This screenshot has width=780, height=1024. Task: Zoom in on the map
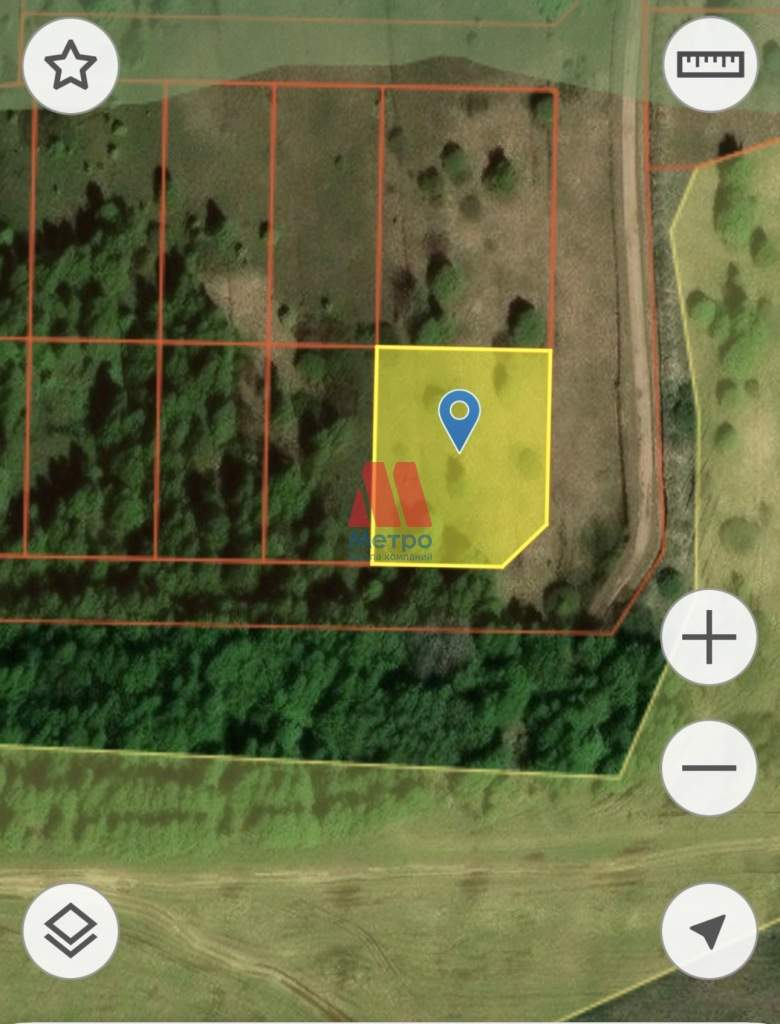[709, 637]
